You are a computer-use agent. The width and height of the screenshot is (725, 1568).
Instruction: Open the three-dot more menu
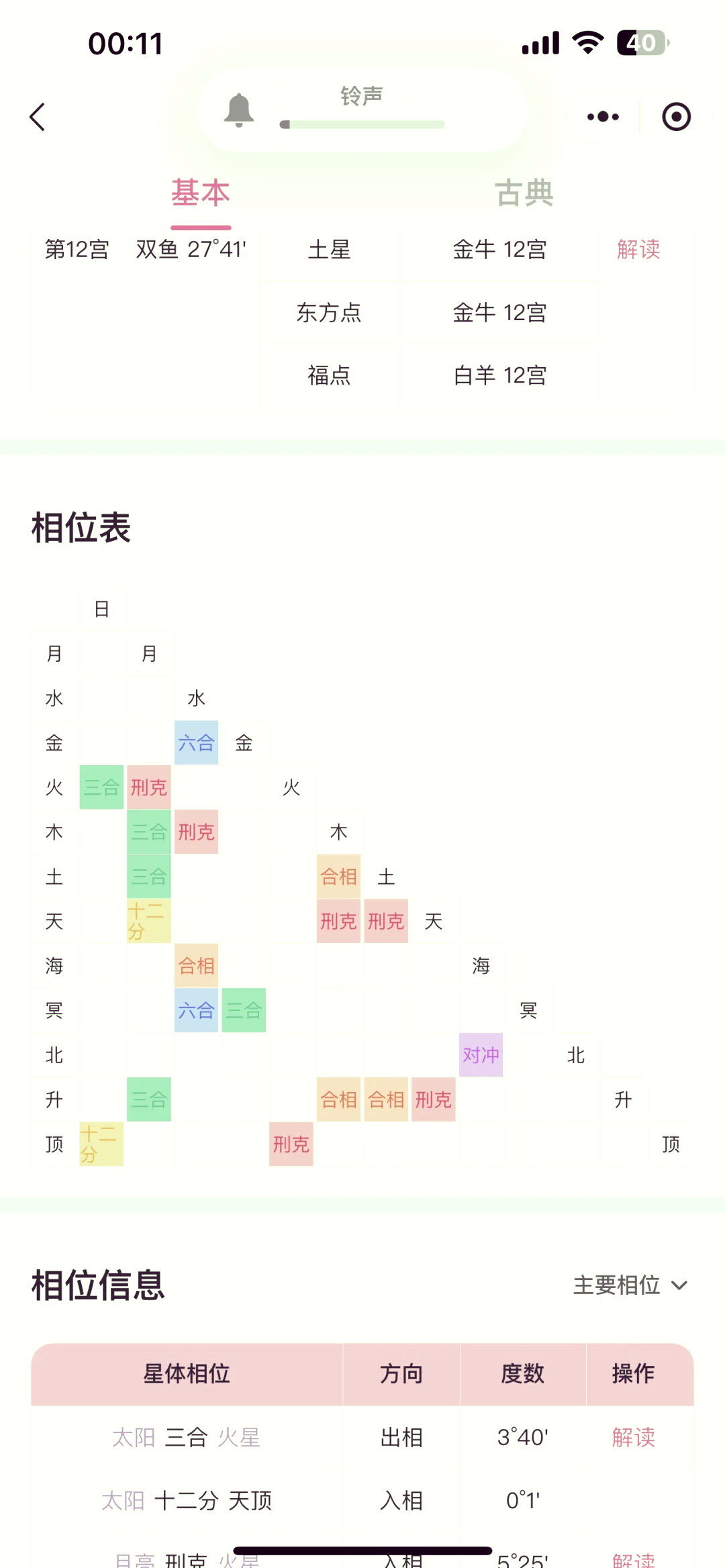pyautogui.click(x=602, y=117)
